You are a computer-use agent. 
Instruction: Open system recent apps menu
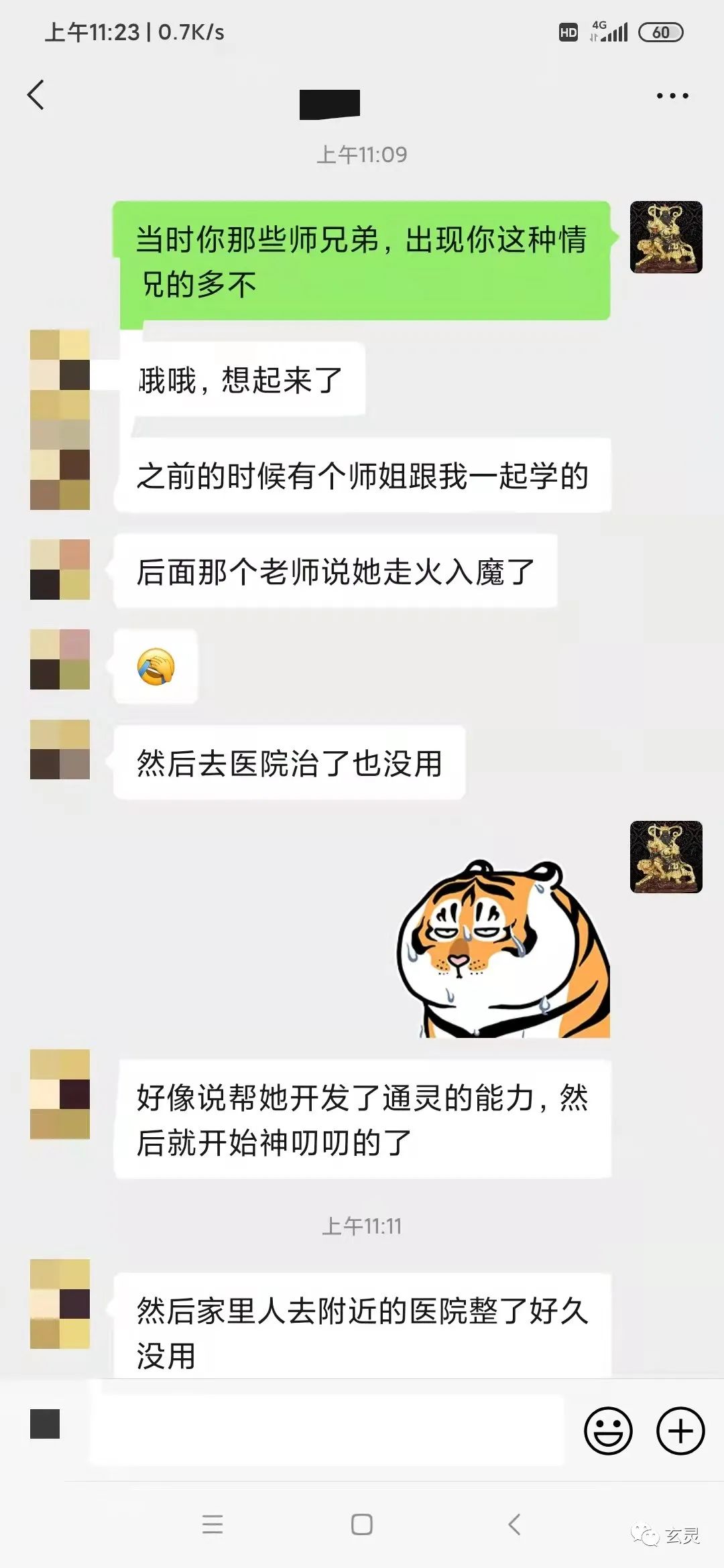[x=213, y=1524]
